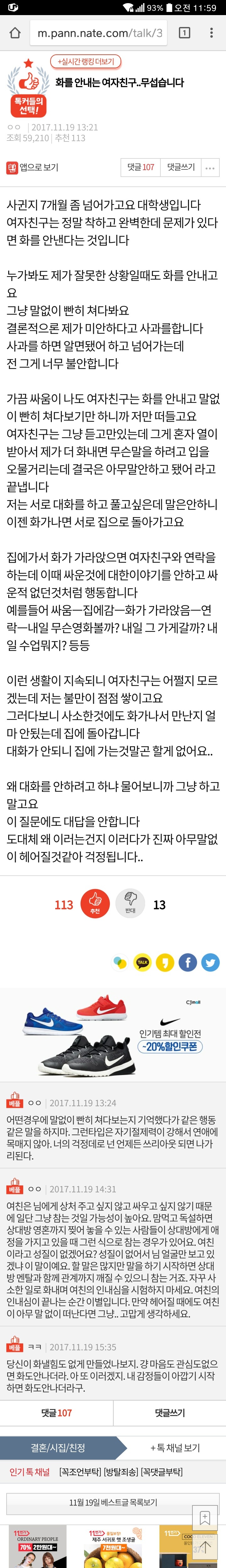Tap the browser home icon
This screenshot has width=226, height=1568.
click(x=15, y=33)
